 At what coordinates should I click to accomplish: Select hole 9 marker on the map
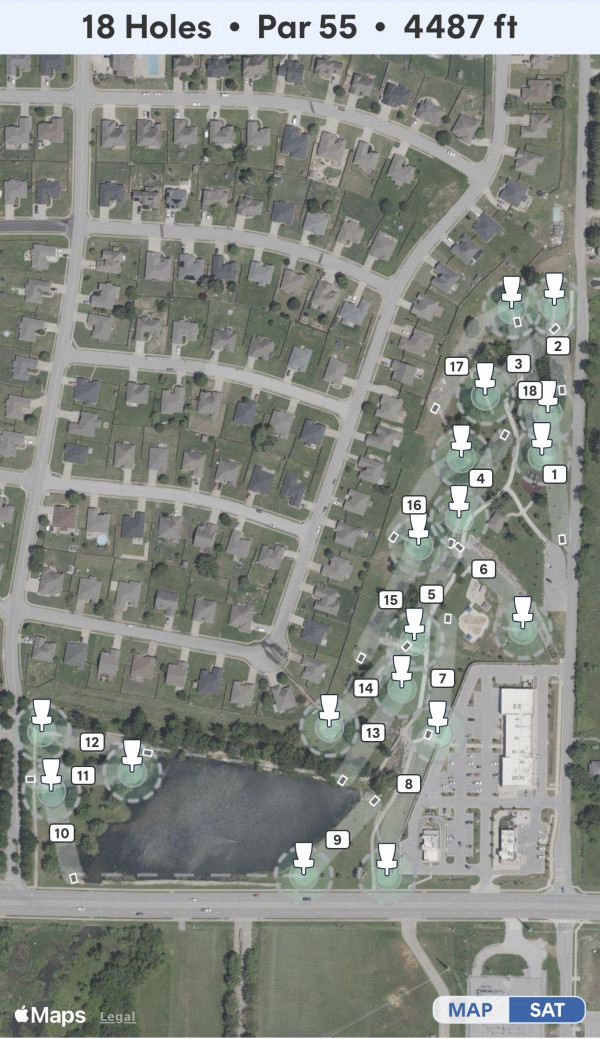point(337,840)
